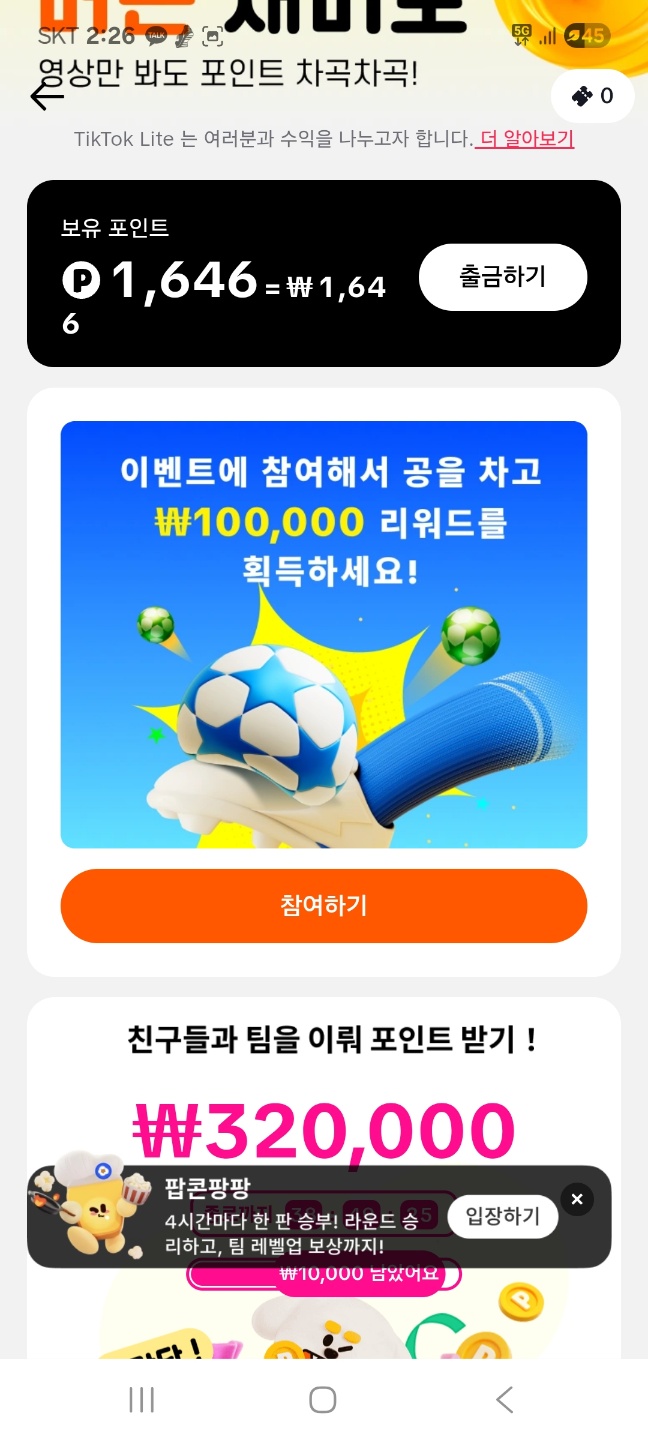648x1440 pixels.
Task: Open the soccer ball ₩100,000 reward banner
Action: coord(323,634)
